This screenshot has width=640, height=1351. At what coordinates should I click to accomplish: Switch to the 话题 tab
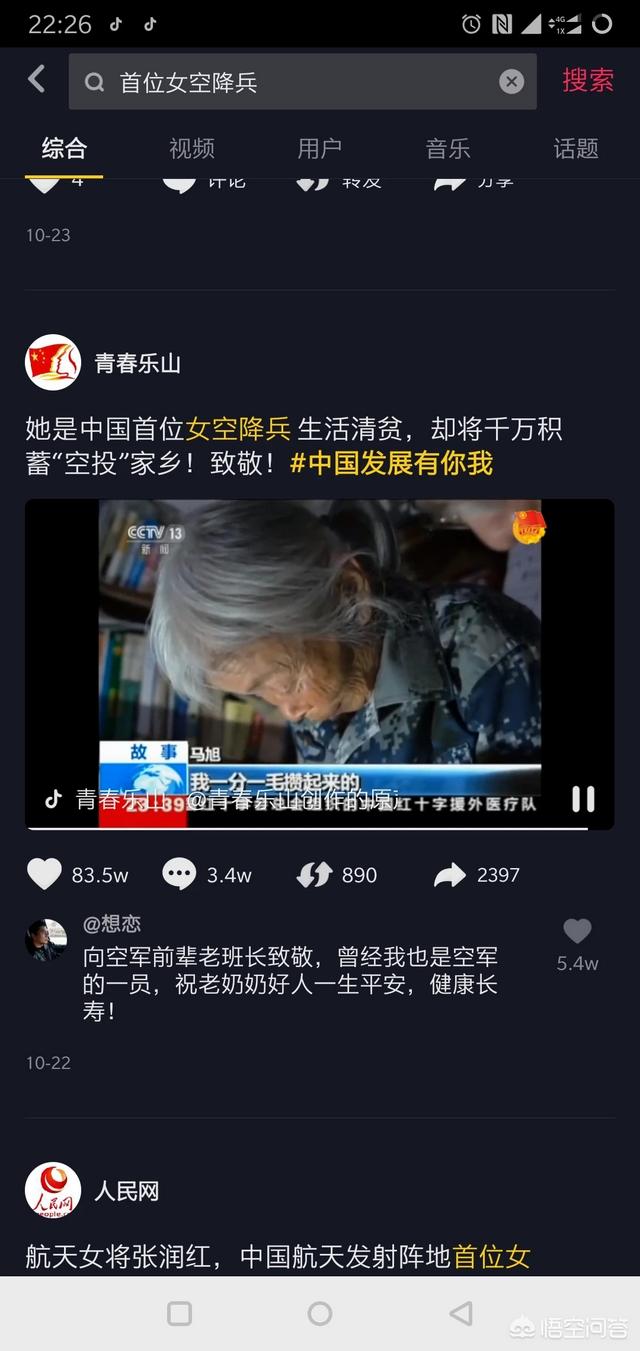576,149
